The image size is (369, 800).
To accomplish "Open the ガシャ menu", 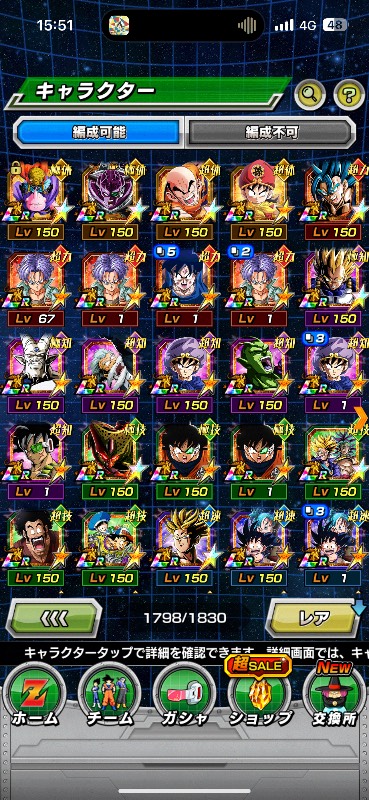I will 184,696.
